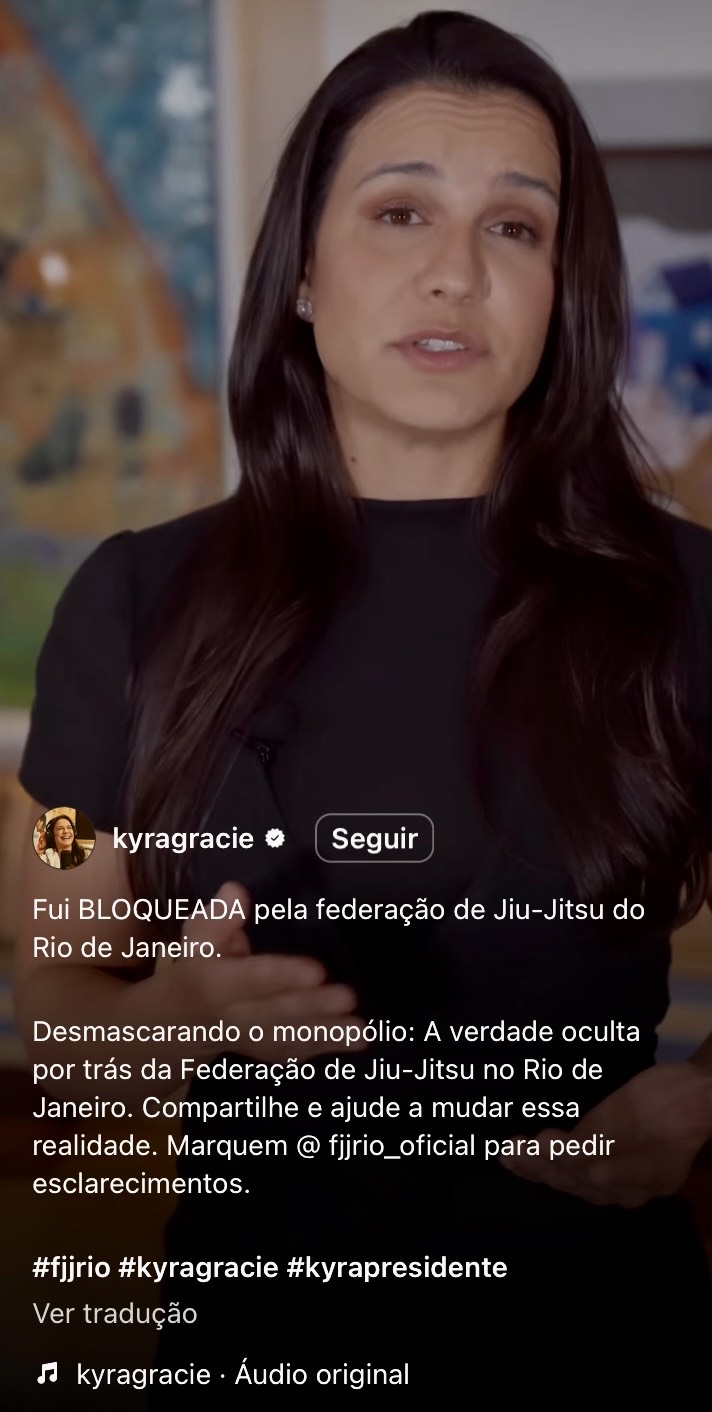Screen dimensions: 712x1412
Task: Follow kyragracie with the Seguir button
Action: [x=374, y=839]
